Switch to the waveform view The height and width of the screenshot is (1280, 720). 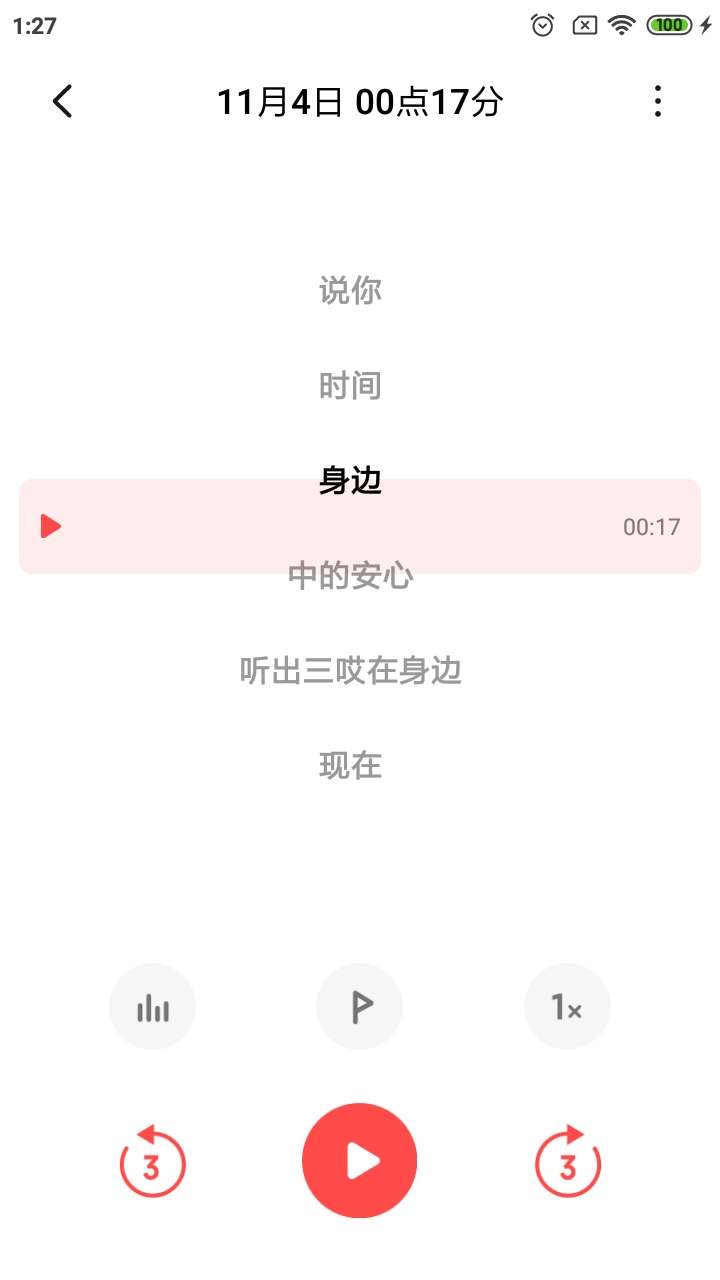point(153,1007)
